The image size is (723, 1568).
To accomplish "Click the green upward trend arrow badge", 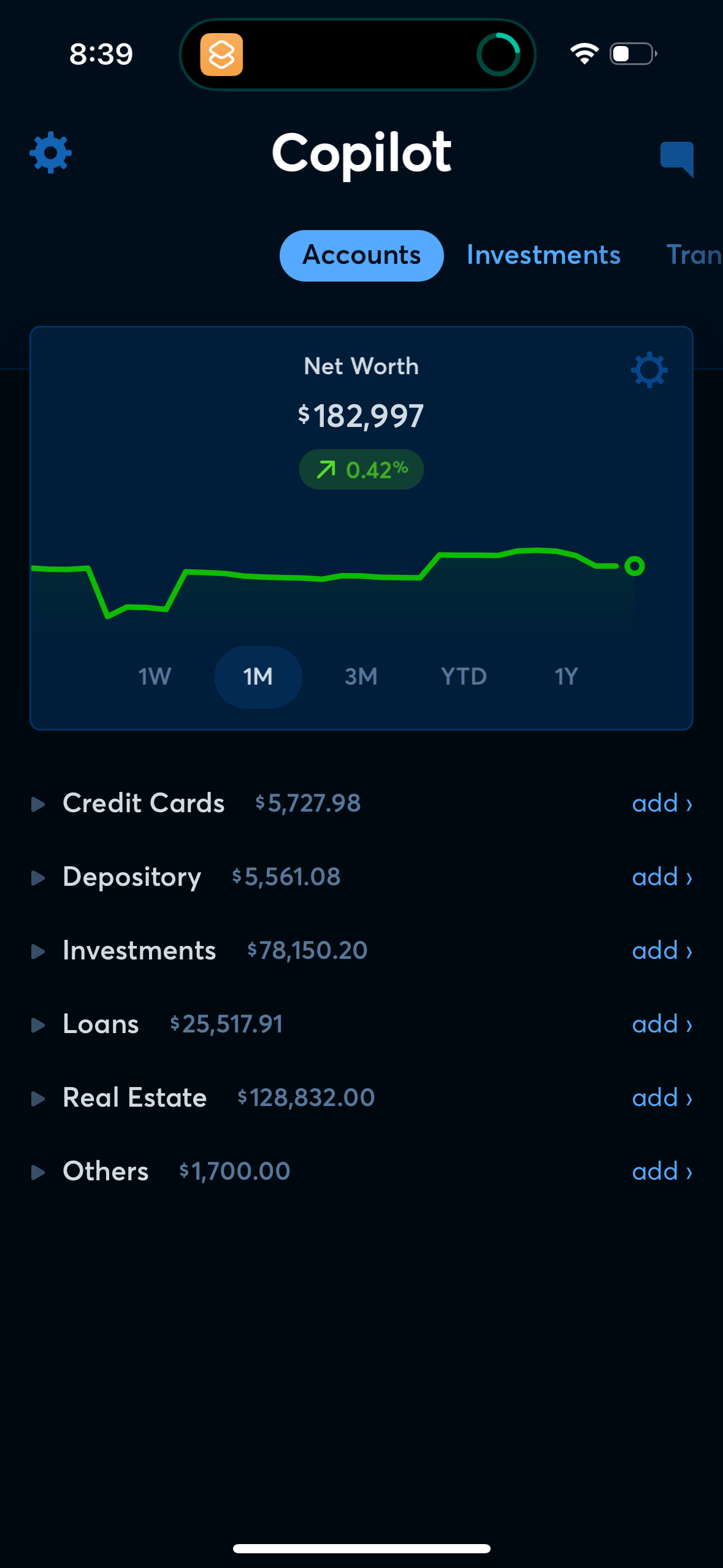I will pyautogui.click(x=361, y=469).
